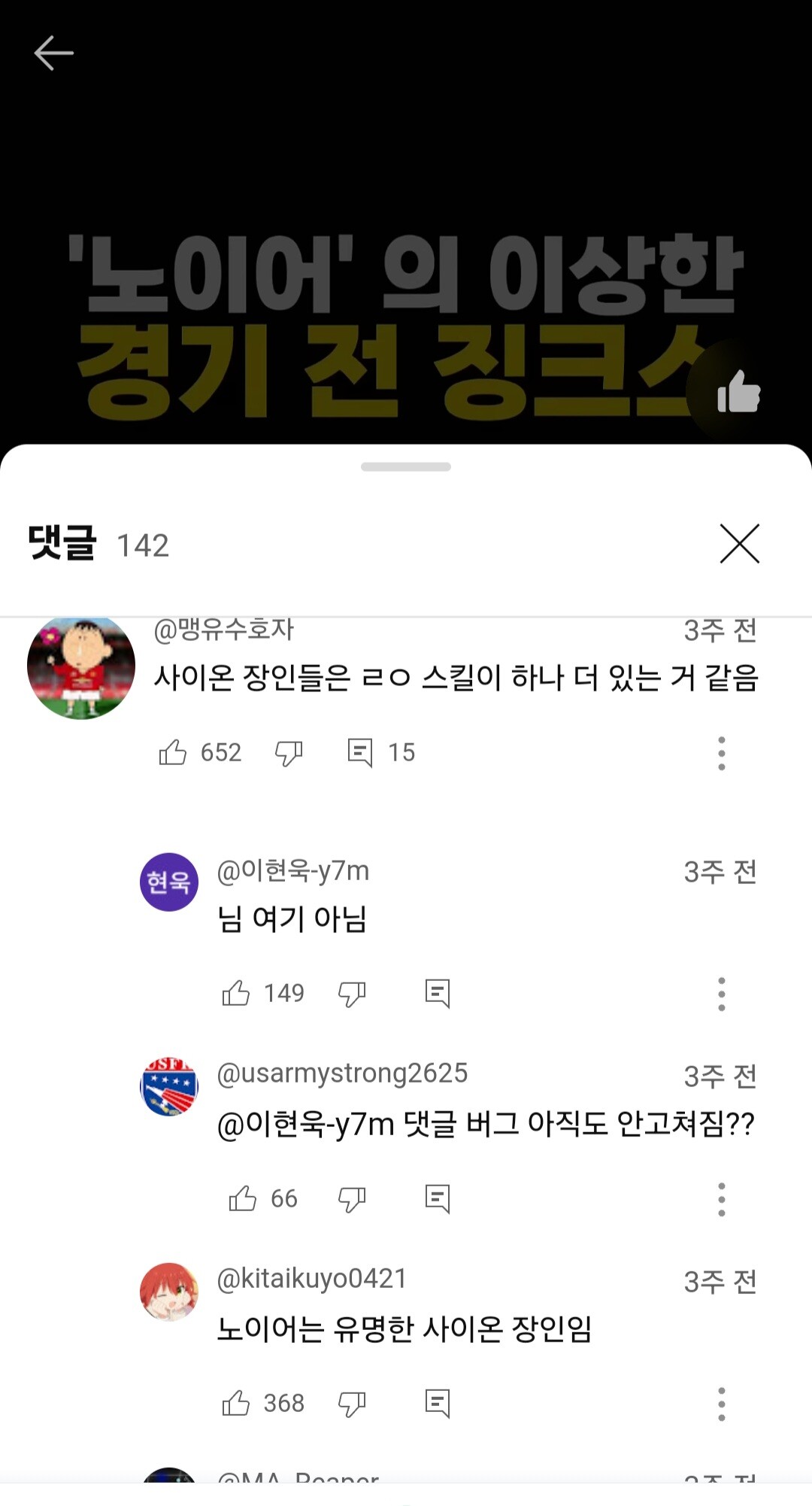This screenshot has height=1506, width=812.
Task: Open more options for @usarmystrong2625's reply
Action: click(x=721, y=1199)
